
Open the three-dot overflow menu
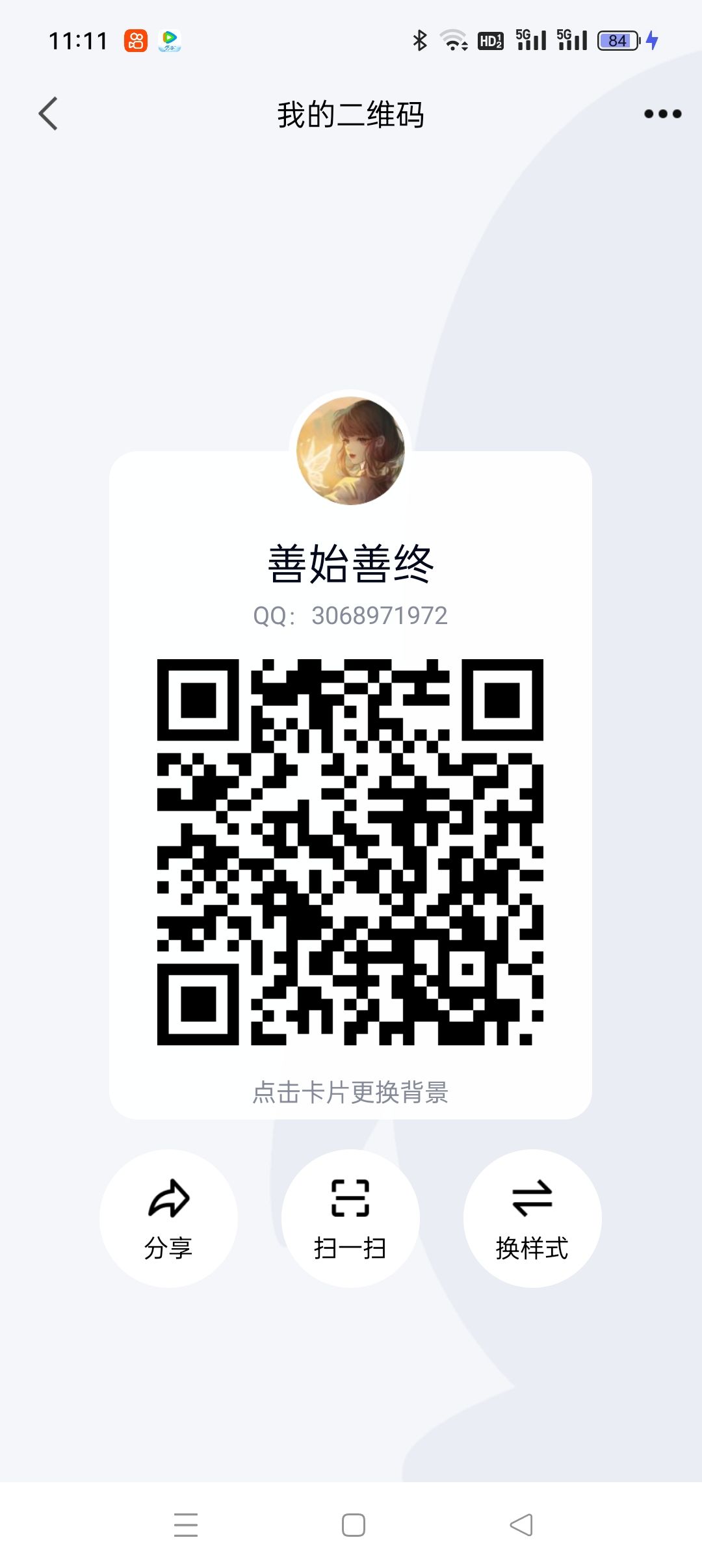tap(661, 113)
